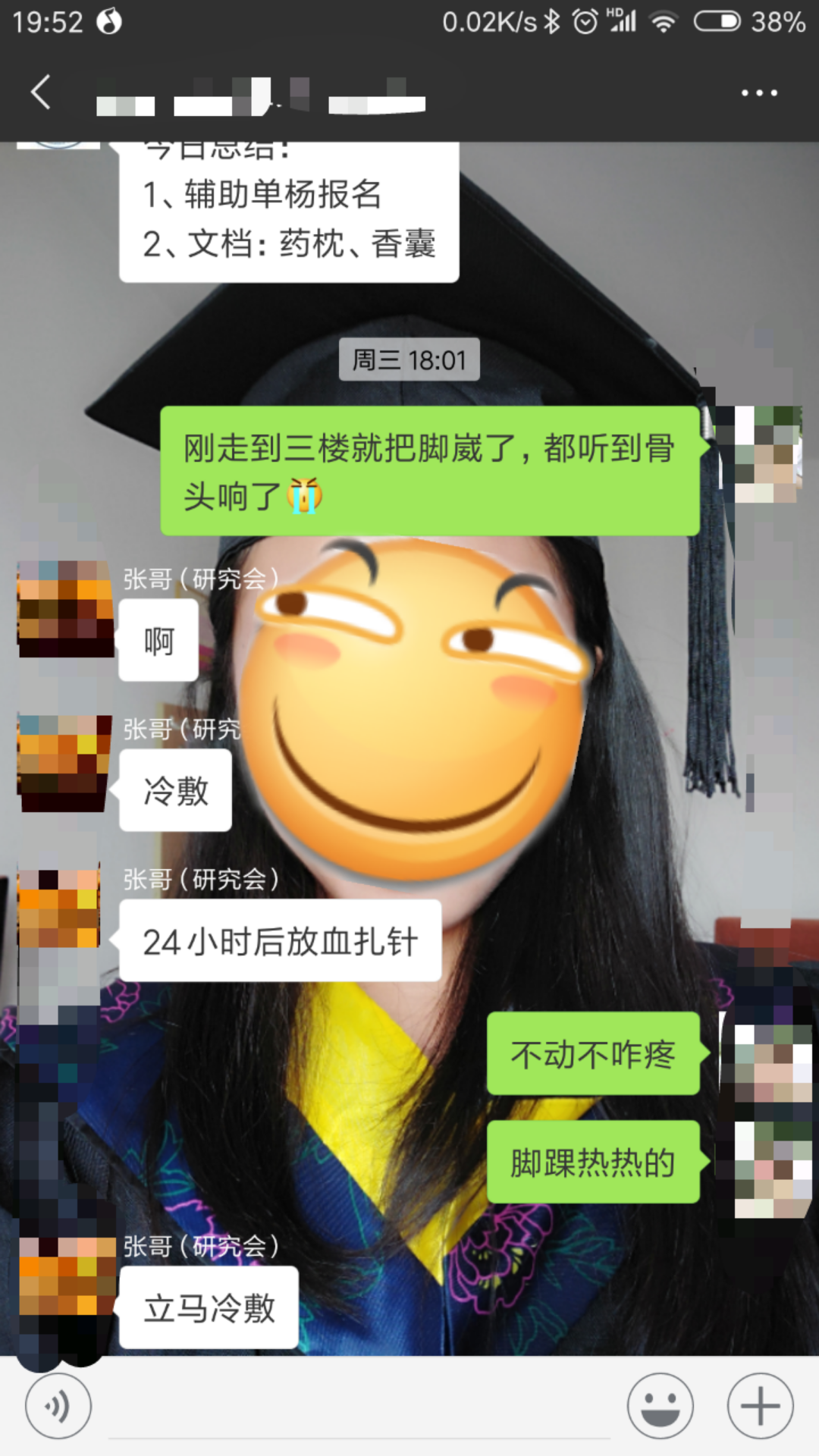This screenshot has width=819, height=1456.
Task: Open the emoji picker
Action: (660, 1406)
